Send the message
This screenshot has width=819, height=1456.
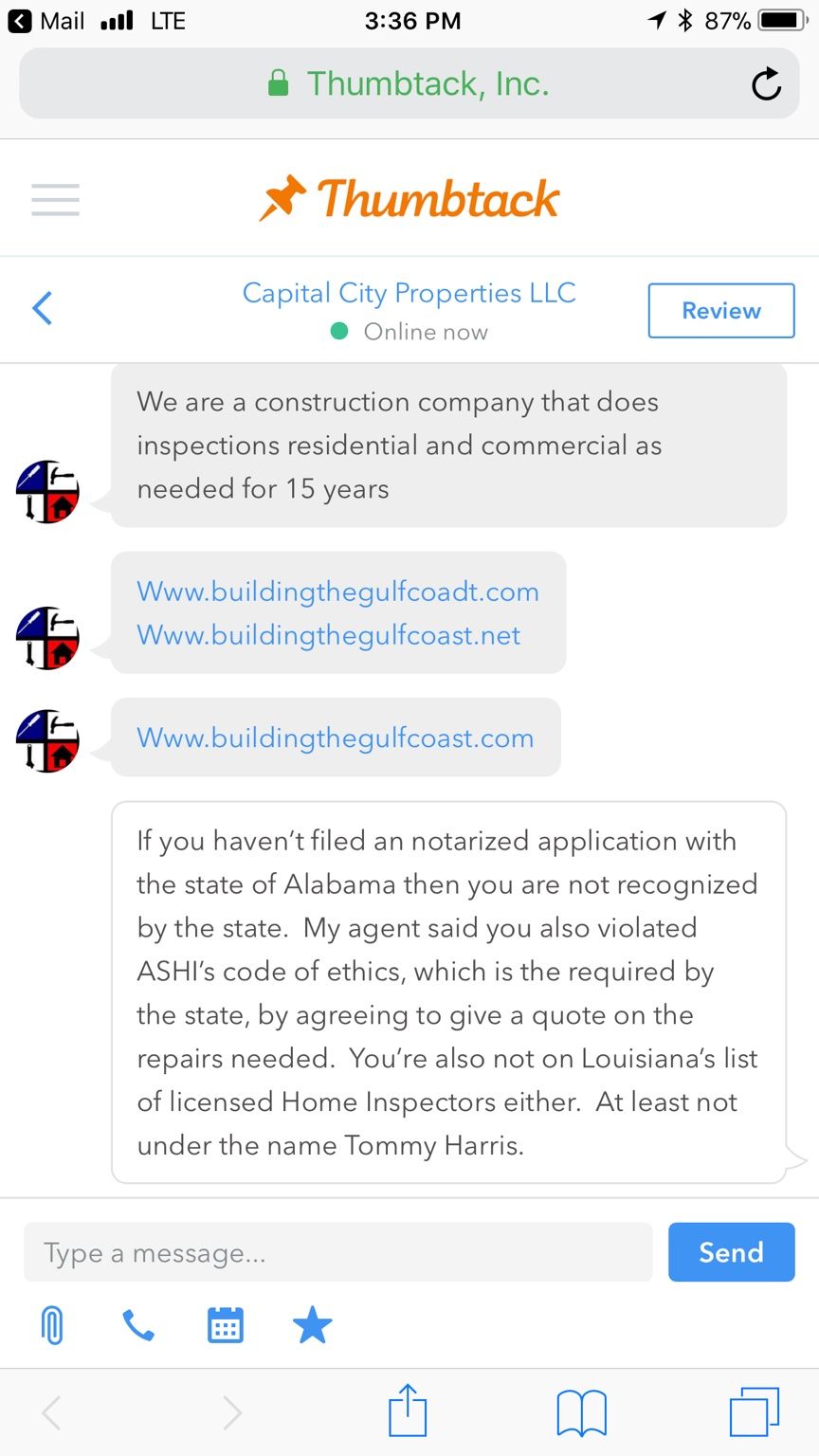pos(730,1252)
